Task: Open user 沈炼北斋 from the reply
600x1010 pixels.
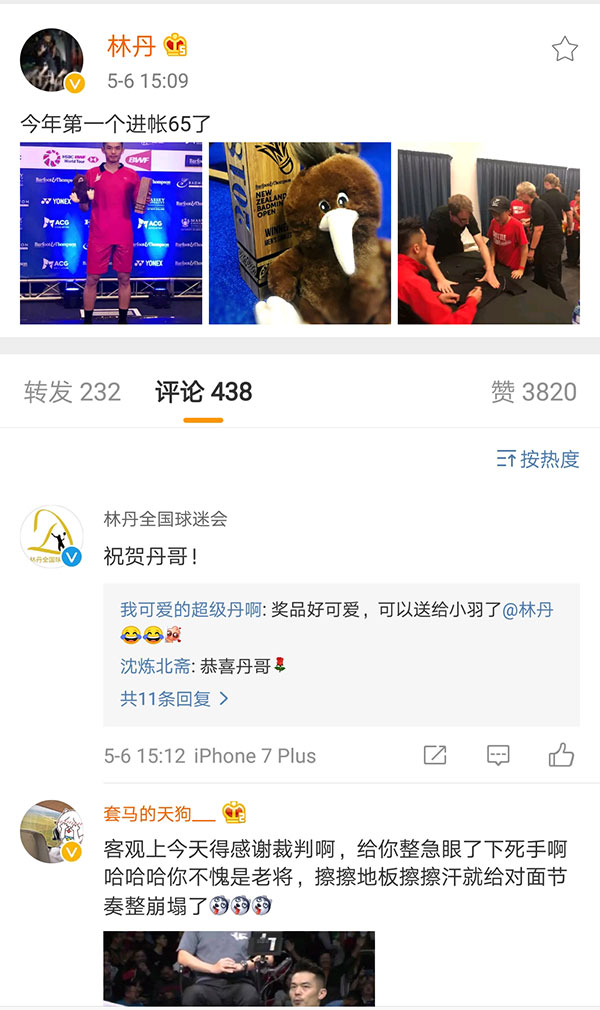Action: pyautogui.click(x=155, y=665)
